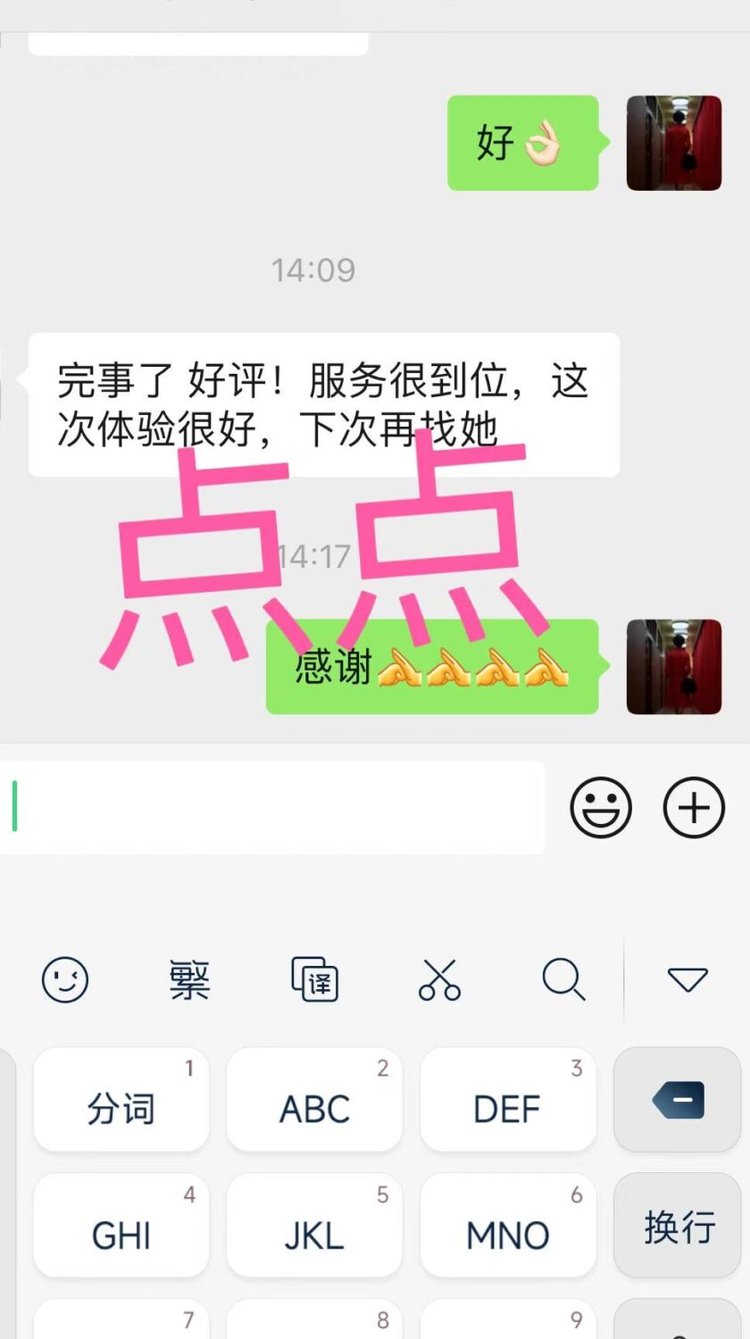750x1339 pixels.
Task: Open the avatar beside the 感谢 message
Action: coord(674,667)
